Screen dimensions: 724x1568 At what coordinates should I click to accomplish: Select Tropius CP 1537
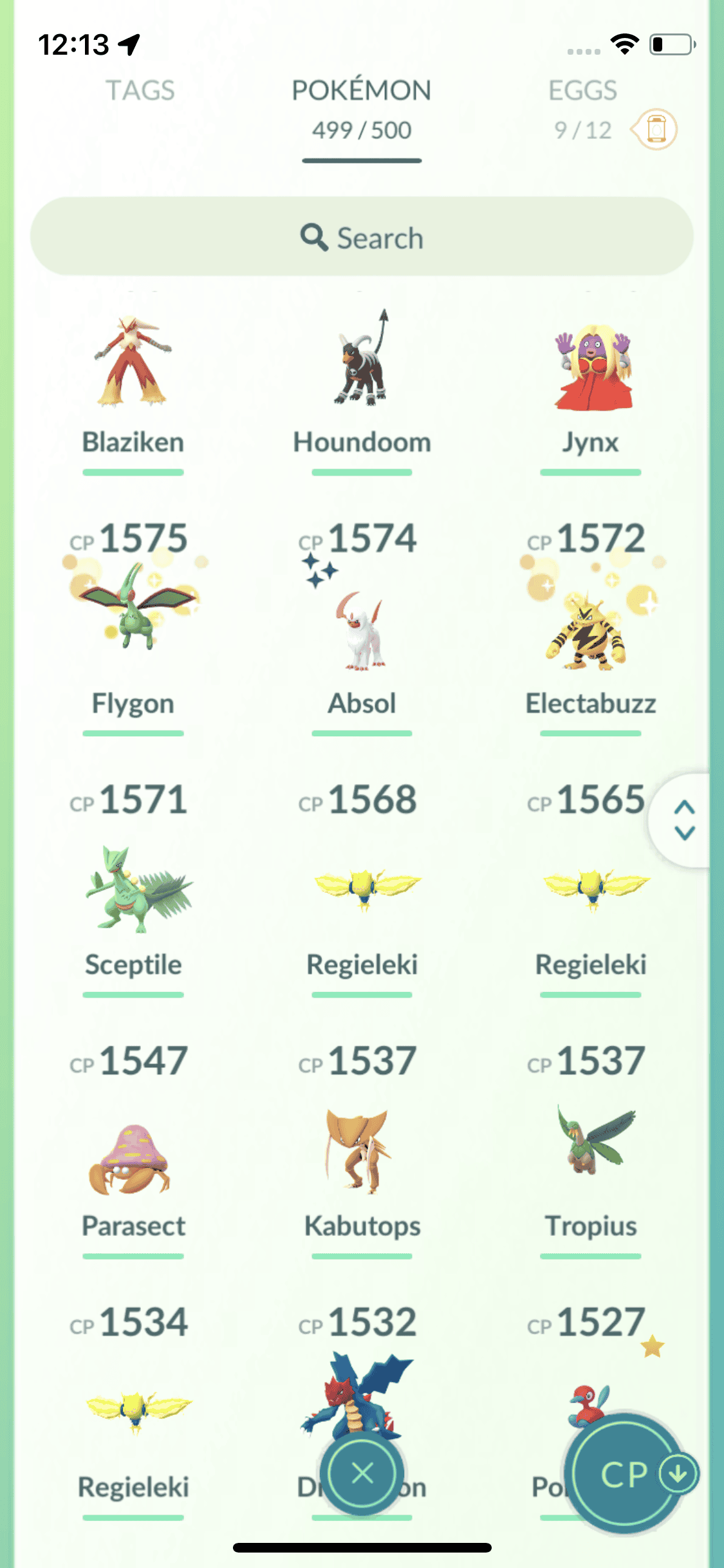(x=590, y=1152)
